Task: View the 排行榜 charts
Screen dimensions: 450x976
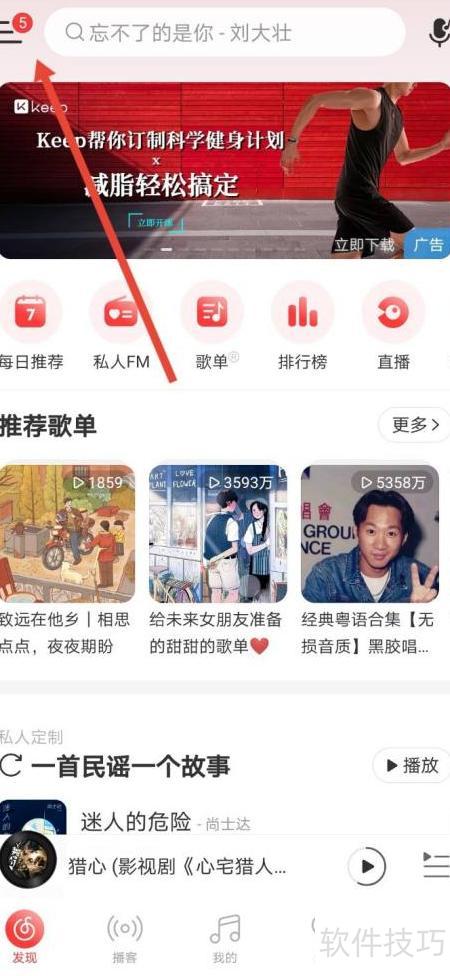Action: click(x=302, y=326)
